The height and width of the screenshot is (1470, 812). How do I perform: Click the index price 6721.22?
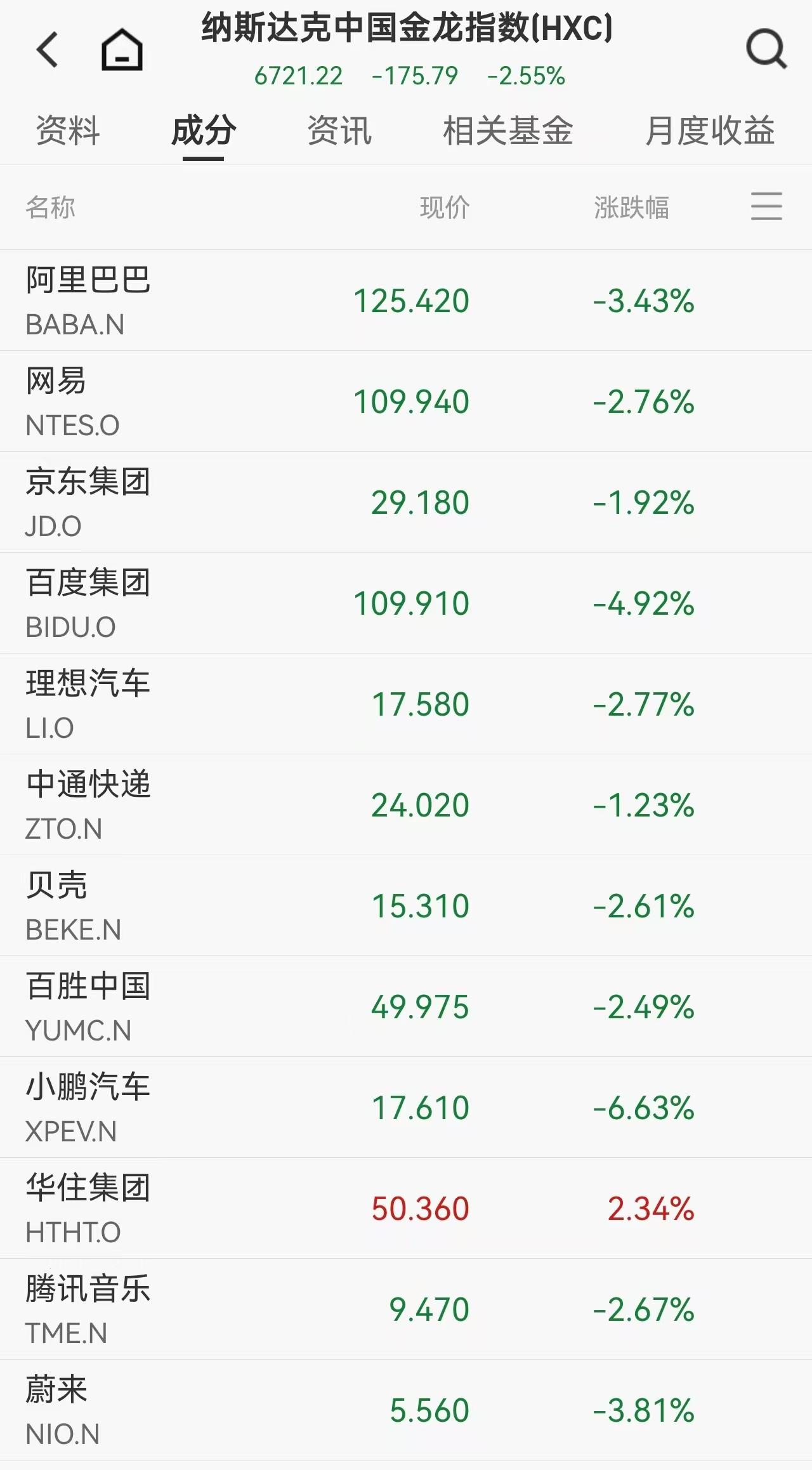coord(298,76)
